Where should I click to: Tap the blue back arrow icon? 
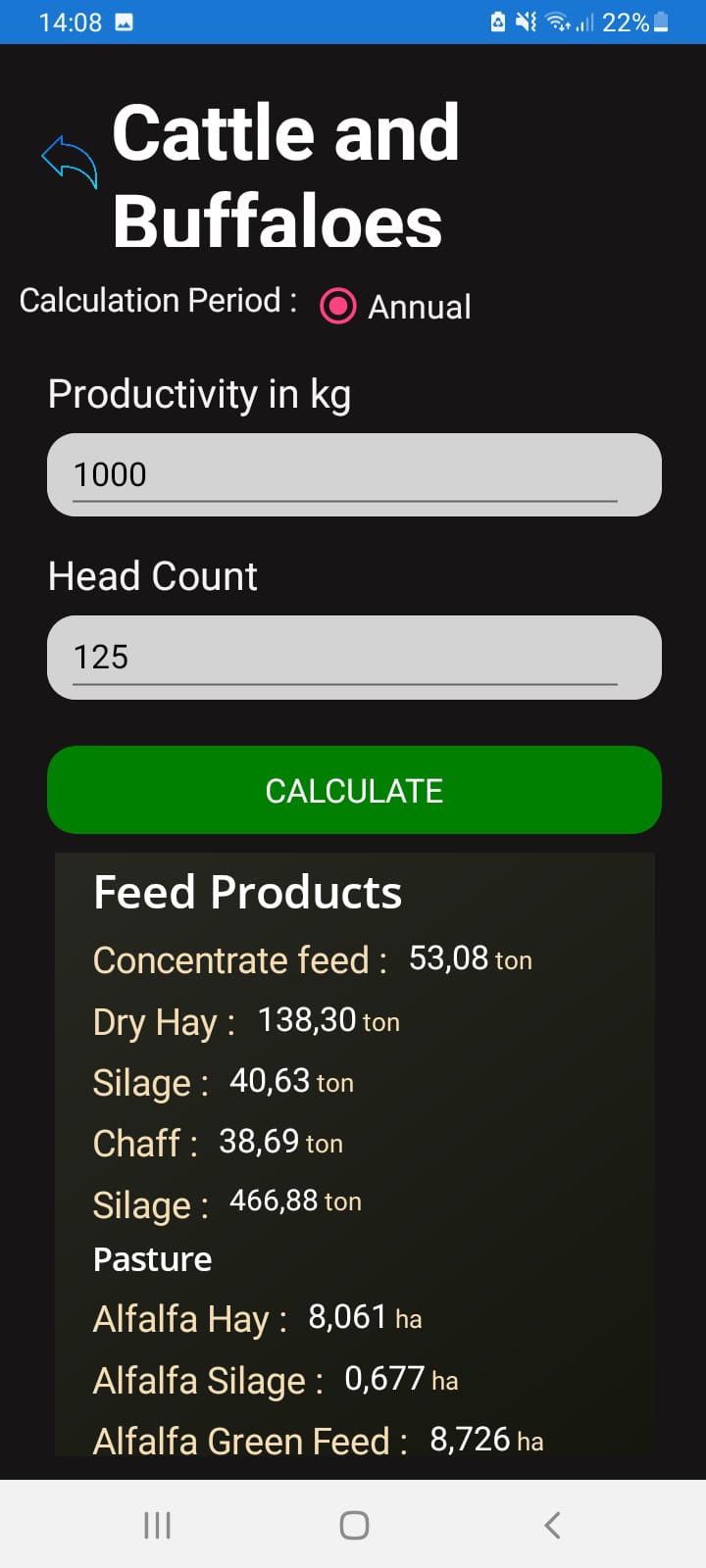(70, 161)
